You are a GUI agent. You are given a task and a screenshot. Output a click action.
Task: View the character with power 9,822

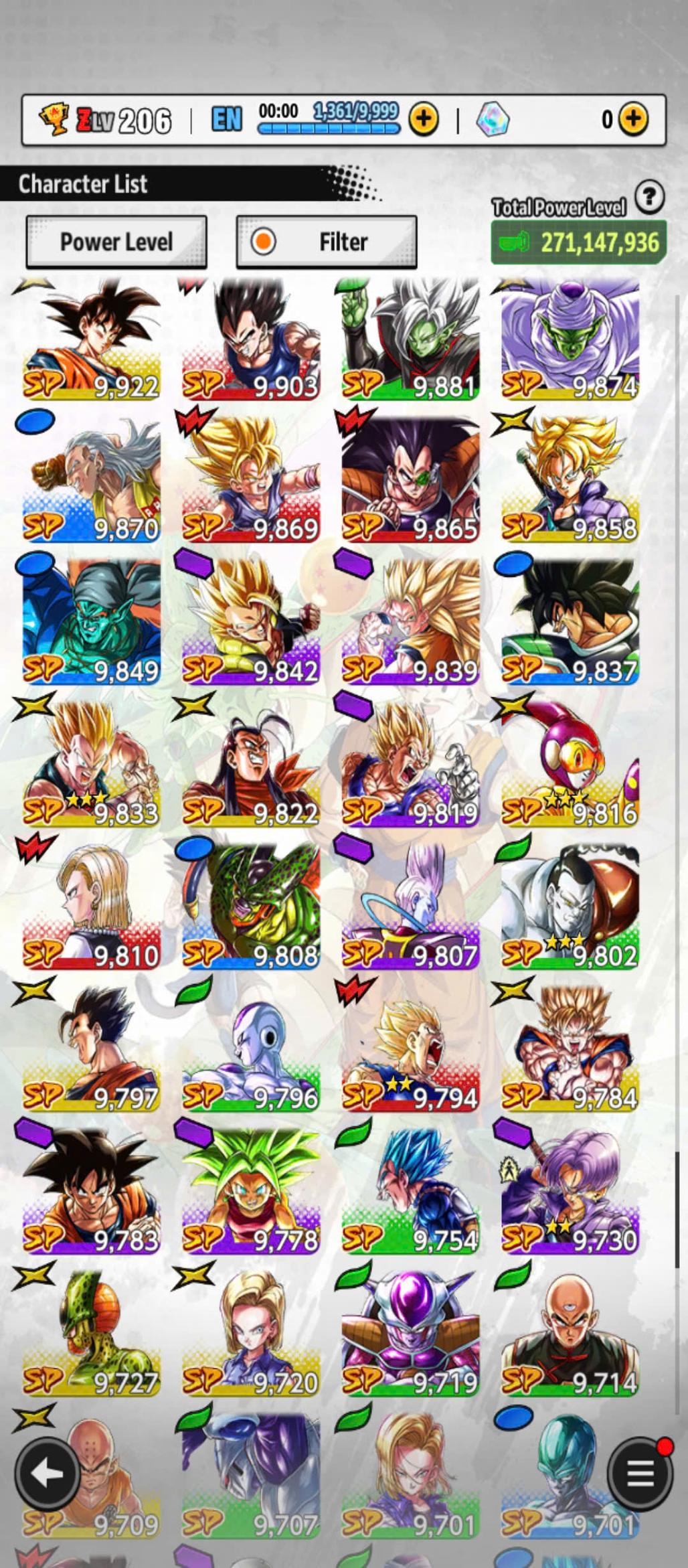[251, 767]
